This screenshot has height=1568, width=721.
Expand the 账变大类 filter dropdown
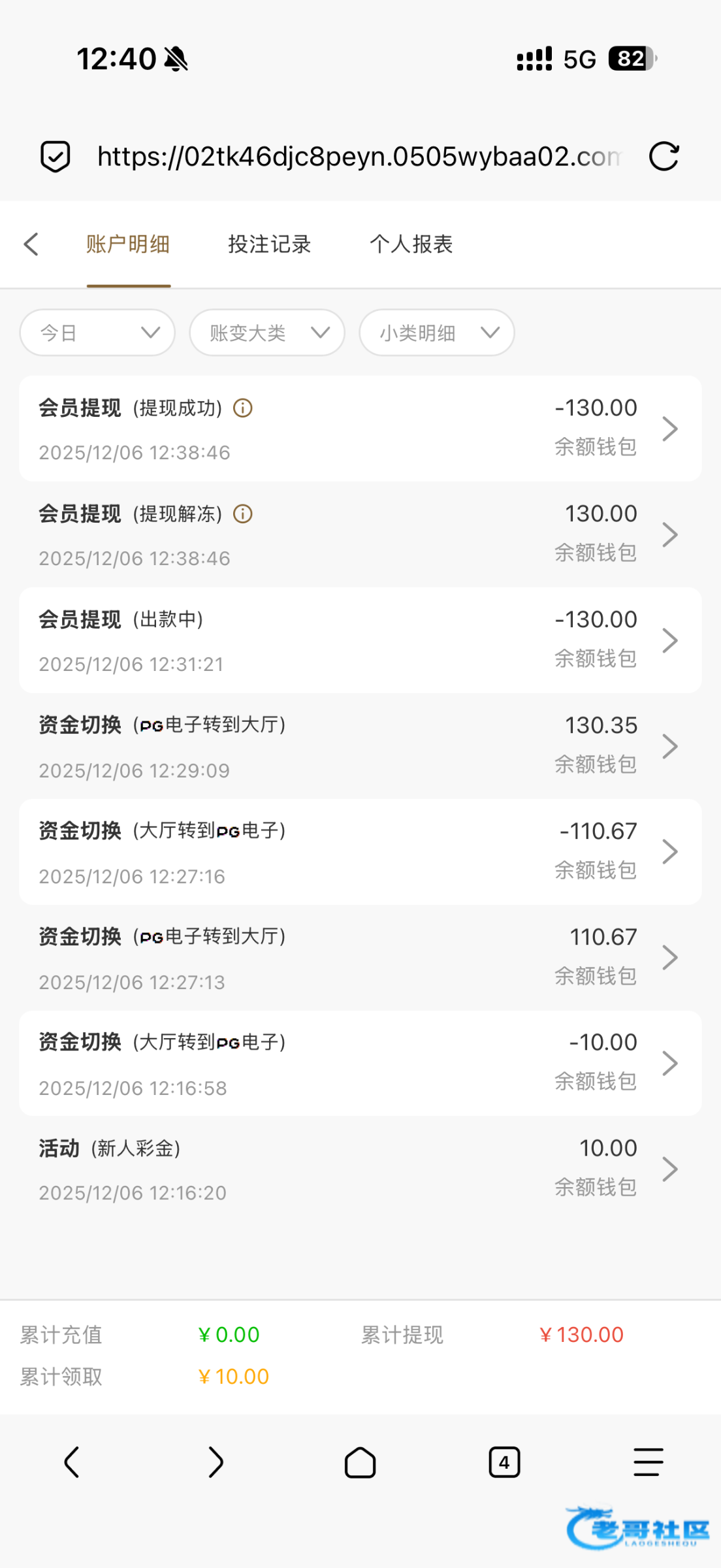click(267, 333)
